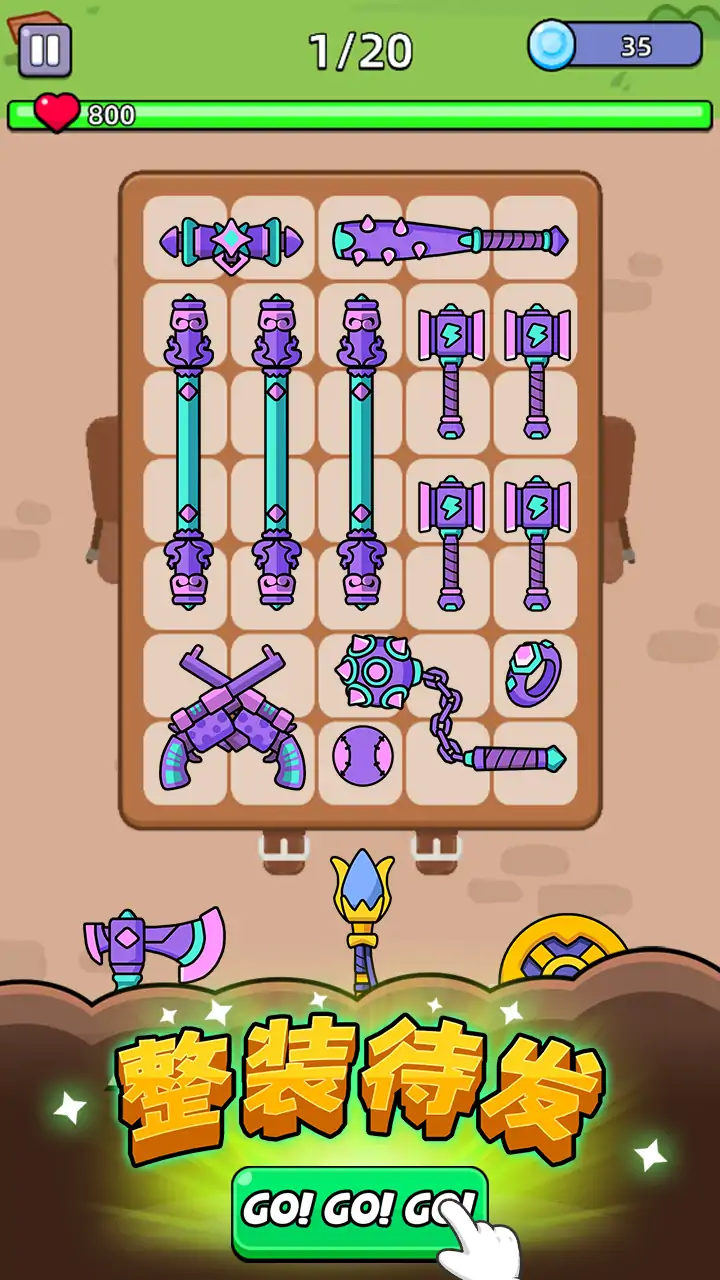Select the star-centered scepter

point(231,241)
